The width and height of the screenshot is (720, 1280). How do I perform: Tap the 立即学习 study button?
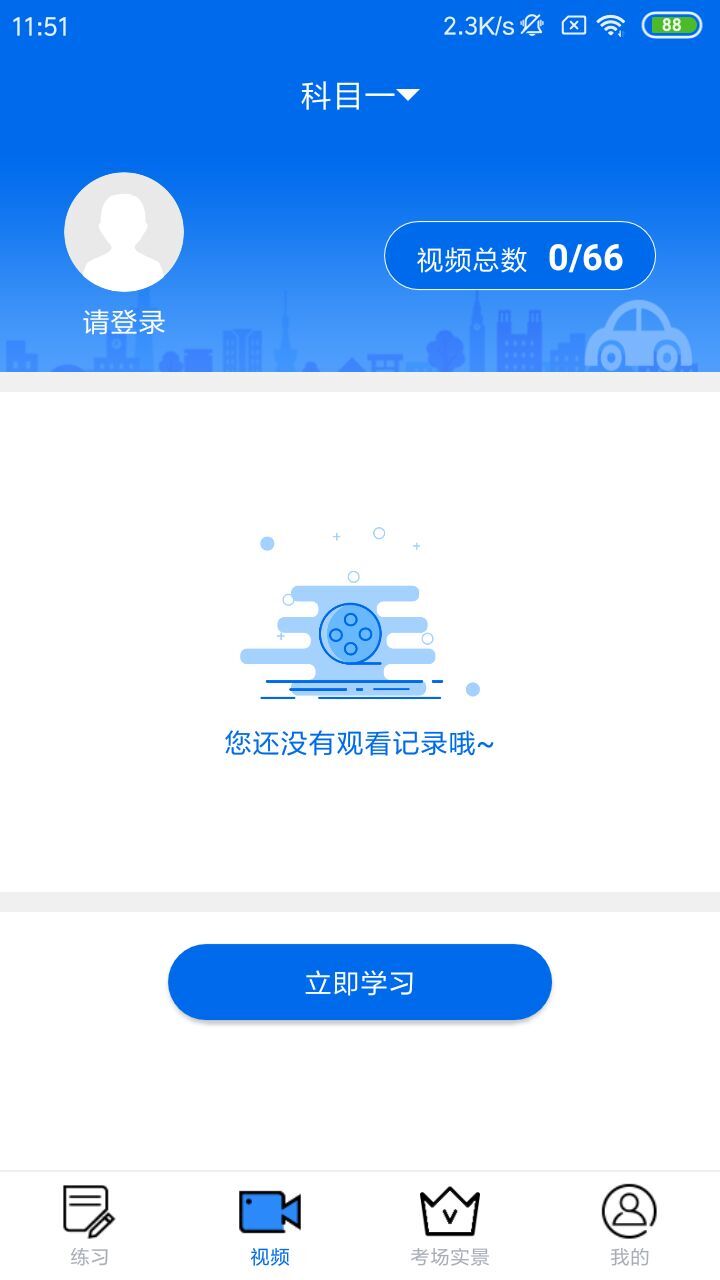359,981
